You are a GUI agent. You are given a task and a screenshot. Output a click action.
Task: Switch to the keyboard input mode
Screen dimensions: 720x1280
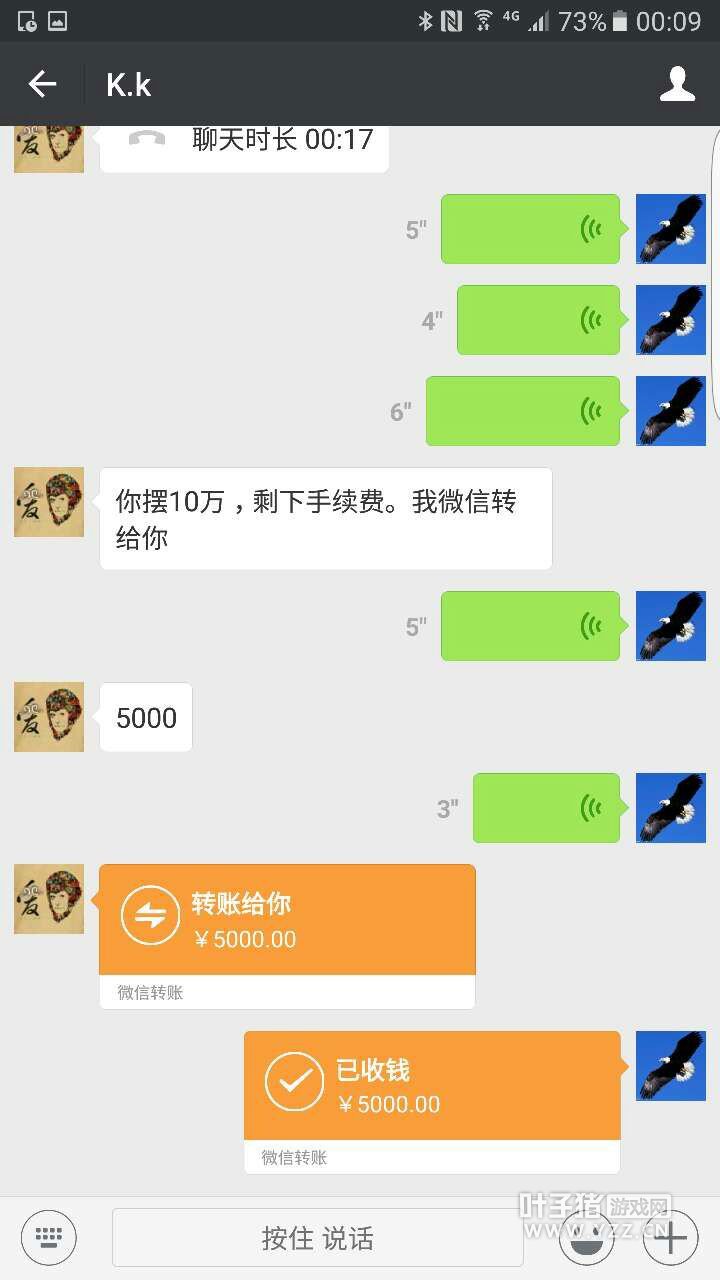click(x=49, y=1237)
